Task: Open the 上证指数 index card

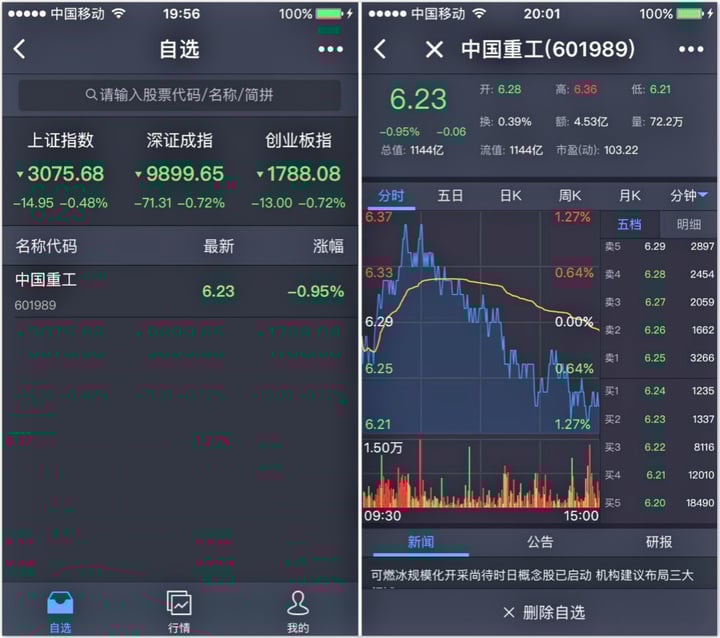Action: tap(61, 171)
